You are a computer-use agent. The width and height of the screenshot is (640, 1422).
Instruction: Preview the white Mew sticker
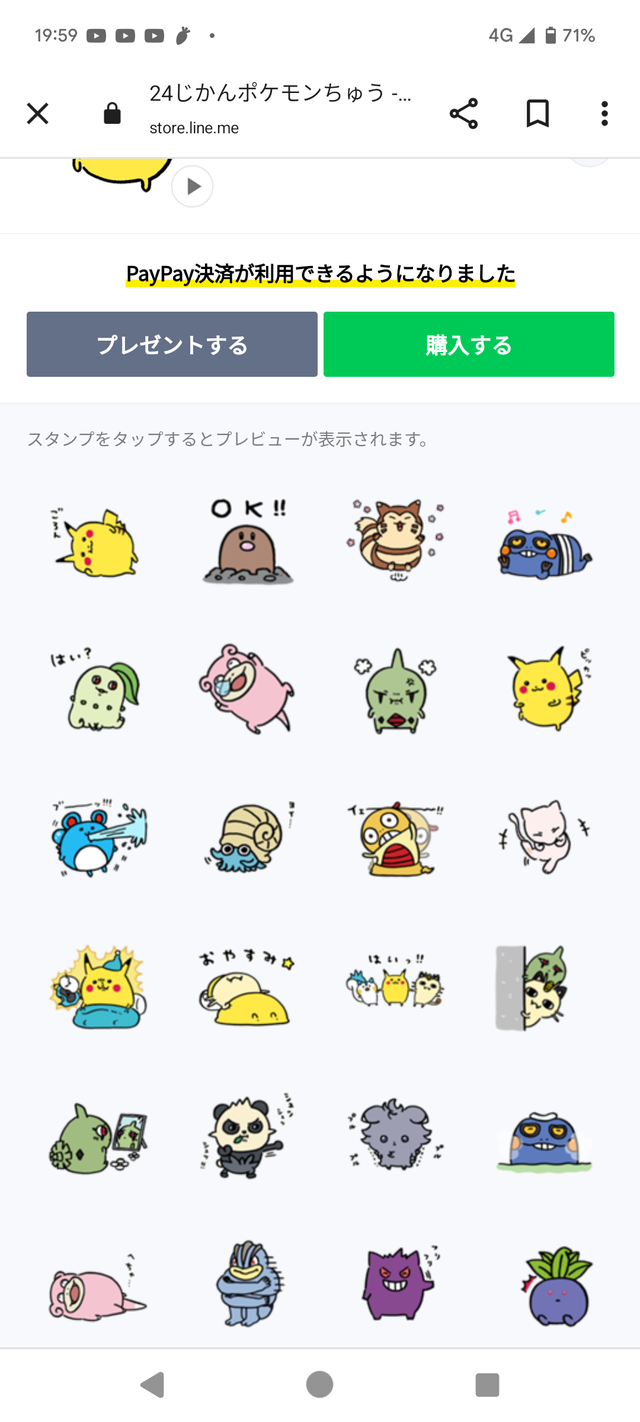coord(545,838)
